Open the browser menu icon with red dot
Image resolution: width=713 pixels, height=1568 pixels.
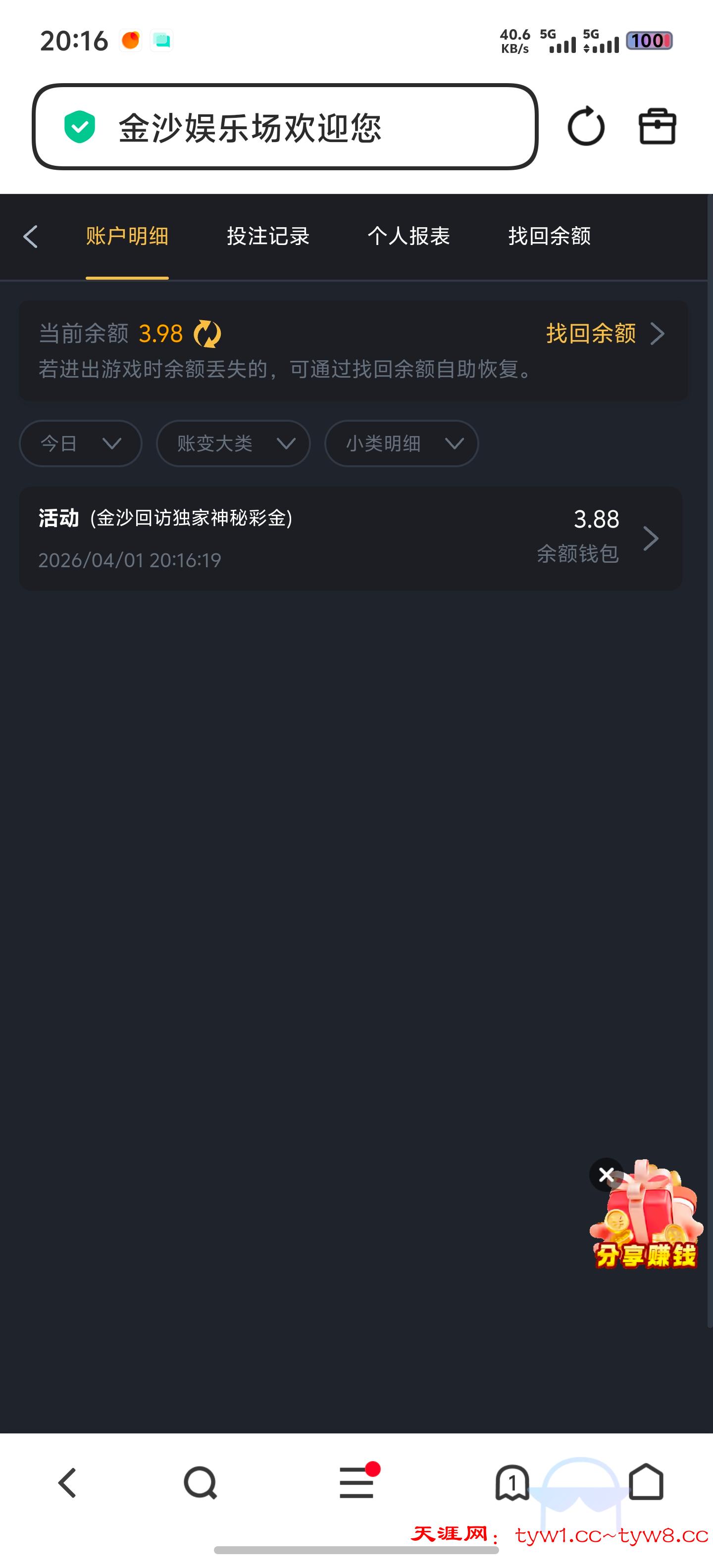pos(356,1483)
